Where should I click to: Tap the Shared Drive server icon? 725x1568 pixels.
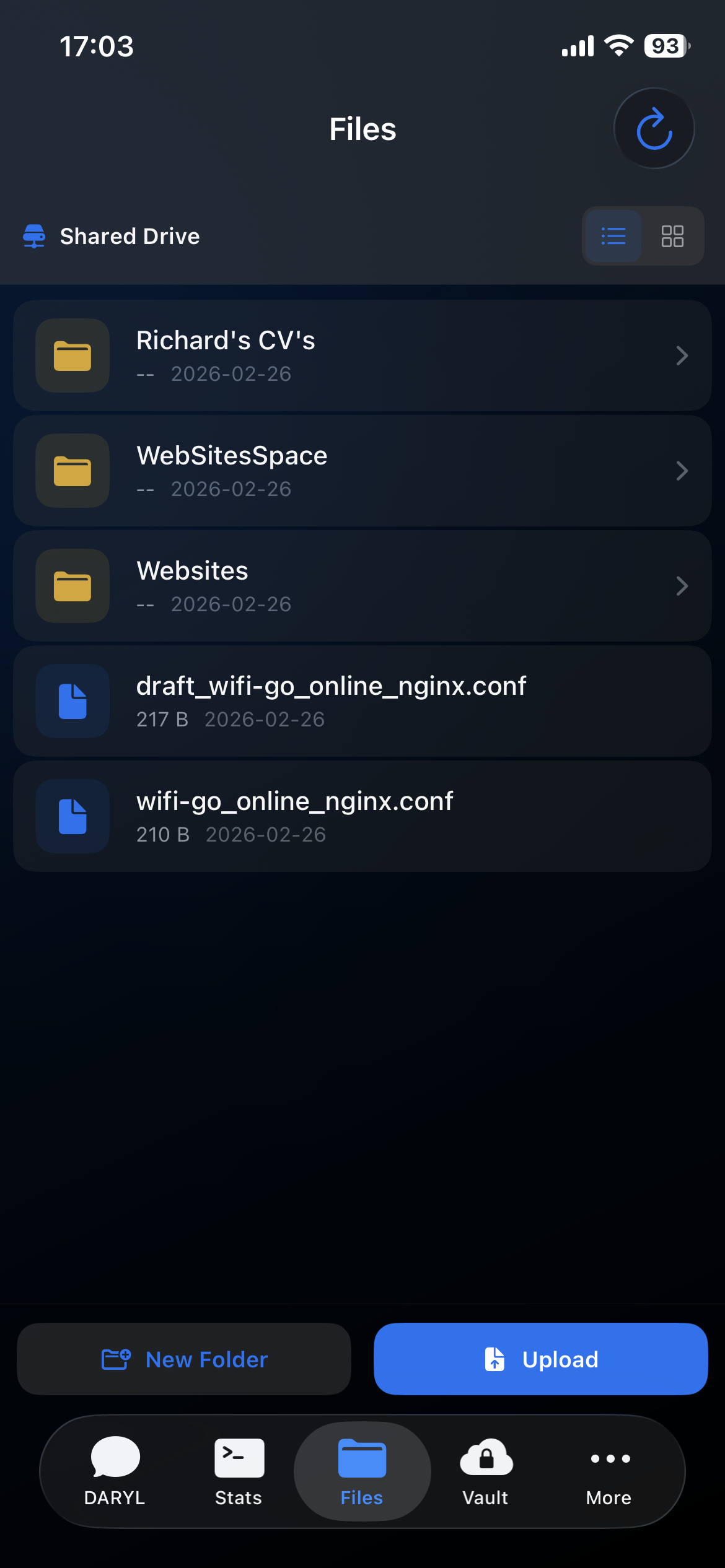(34, 236)
